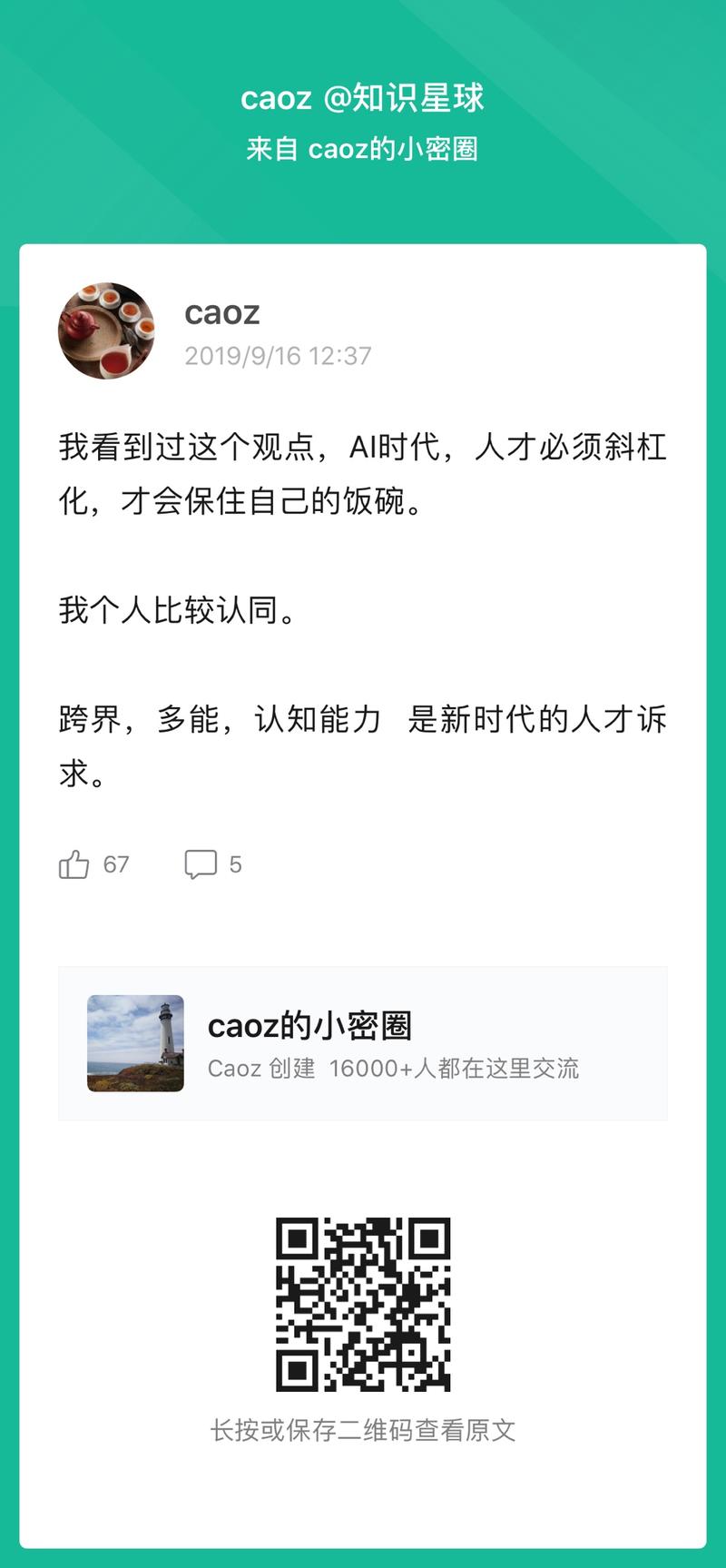This screenshot has height=1568, width=726.
Task: Select the comment icon showing 5 replies
Action: coord(212,863)
